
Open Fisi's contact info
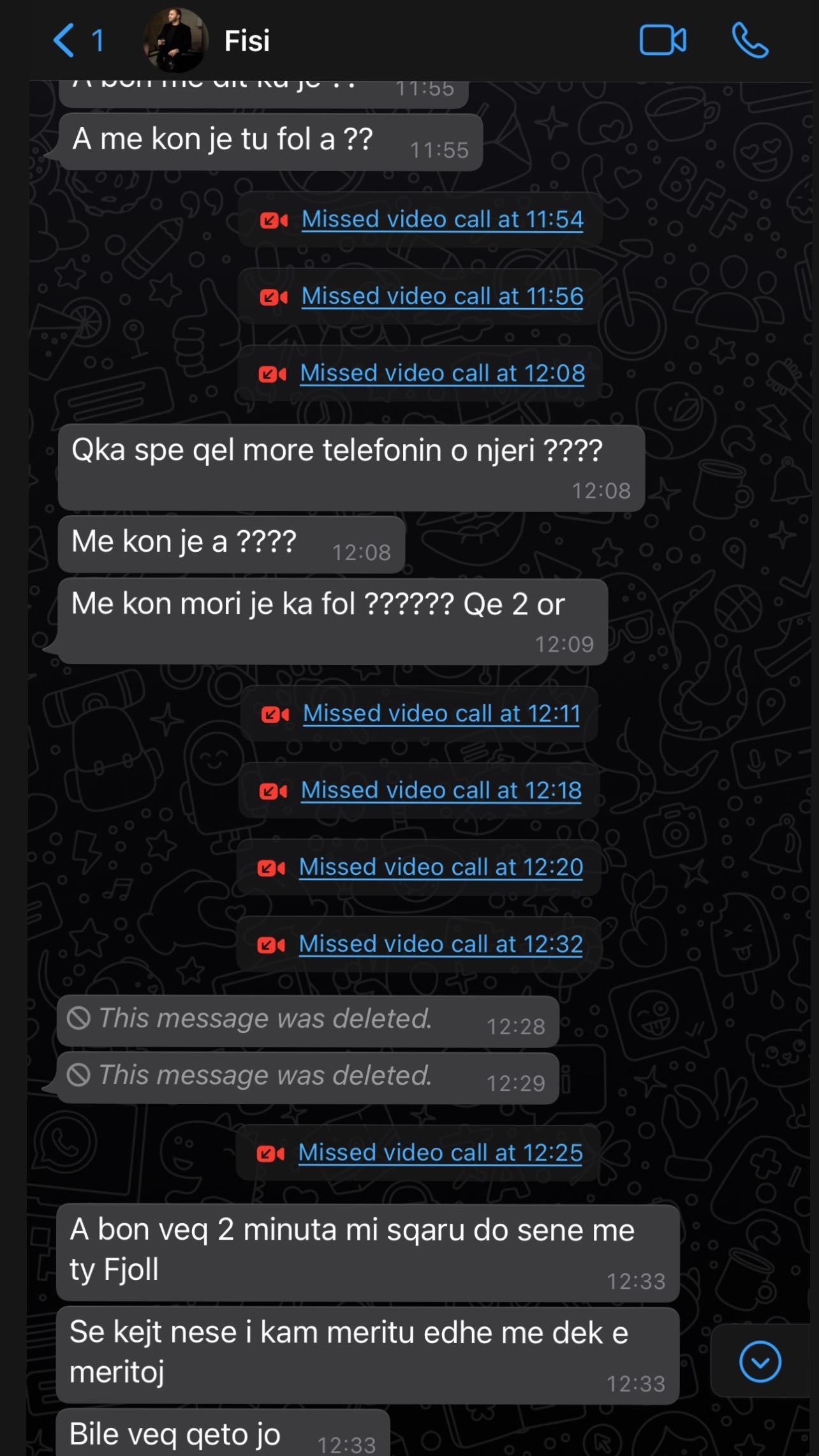tap(246, 41)
